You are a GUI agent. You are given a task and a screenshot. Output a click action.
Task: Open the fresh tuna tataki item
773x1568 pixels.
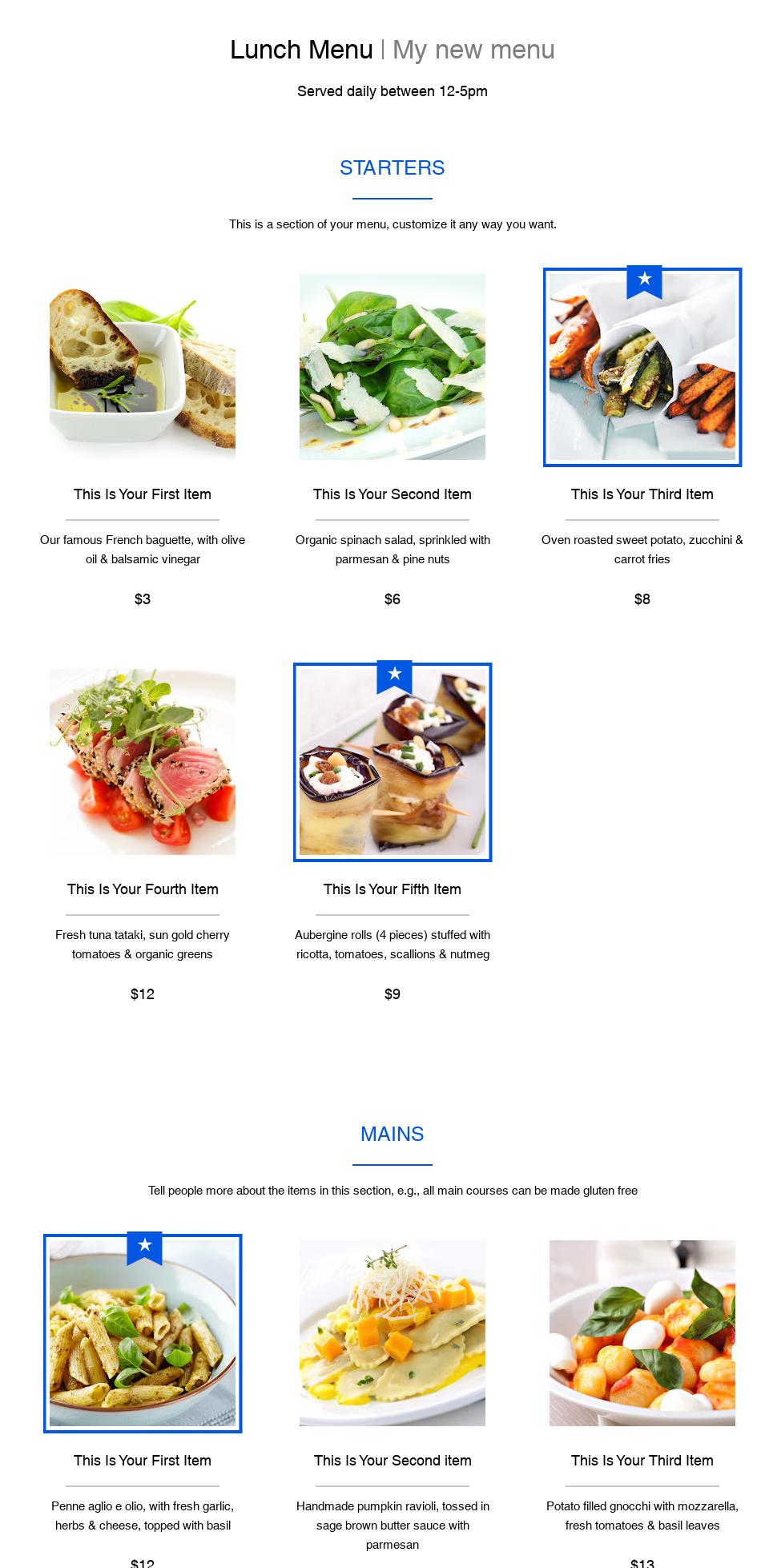pyautogui.click(x=143, y=762)
